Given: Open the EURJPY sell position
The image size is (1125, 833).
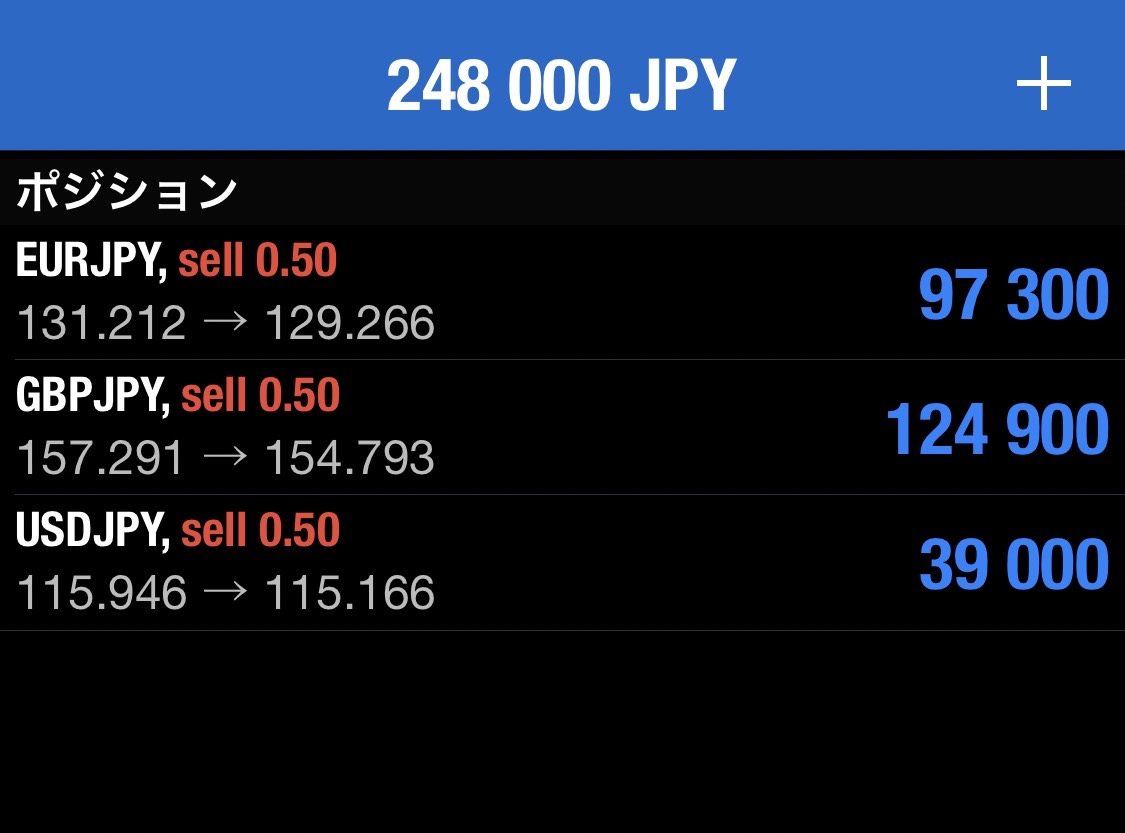Looking at the screenshot, I should coord(560,292).
